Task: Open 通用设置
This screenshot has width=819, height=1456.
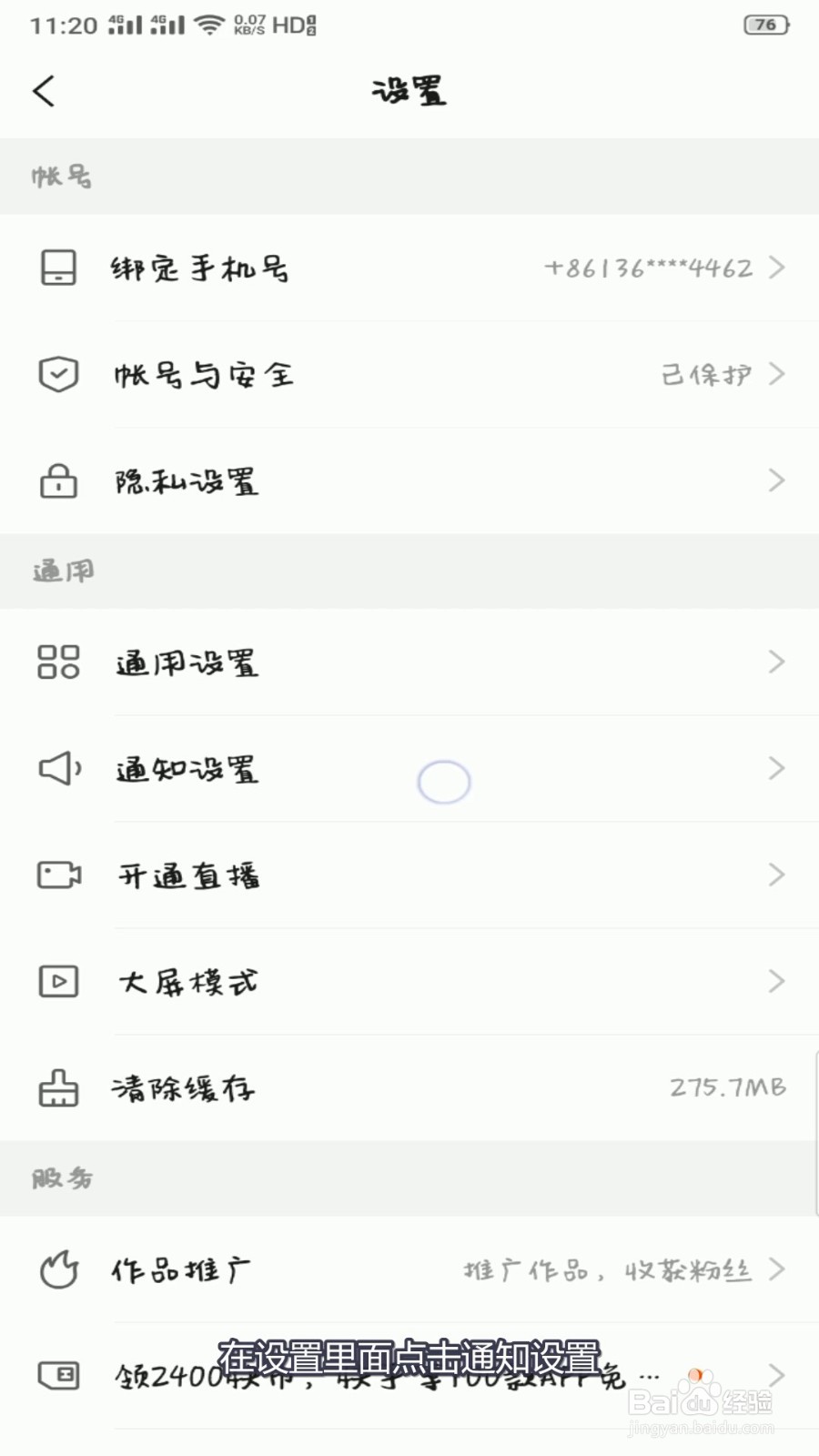Action: coord(409,662)
